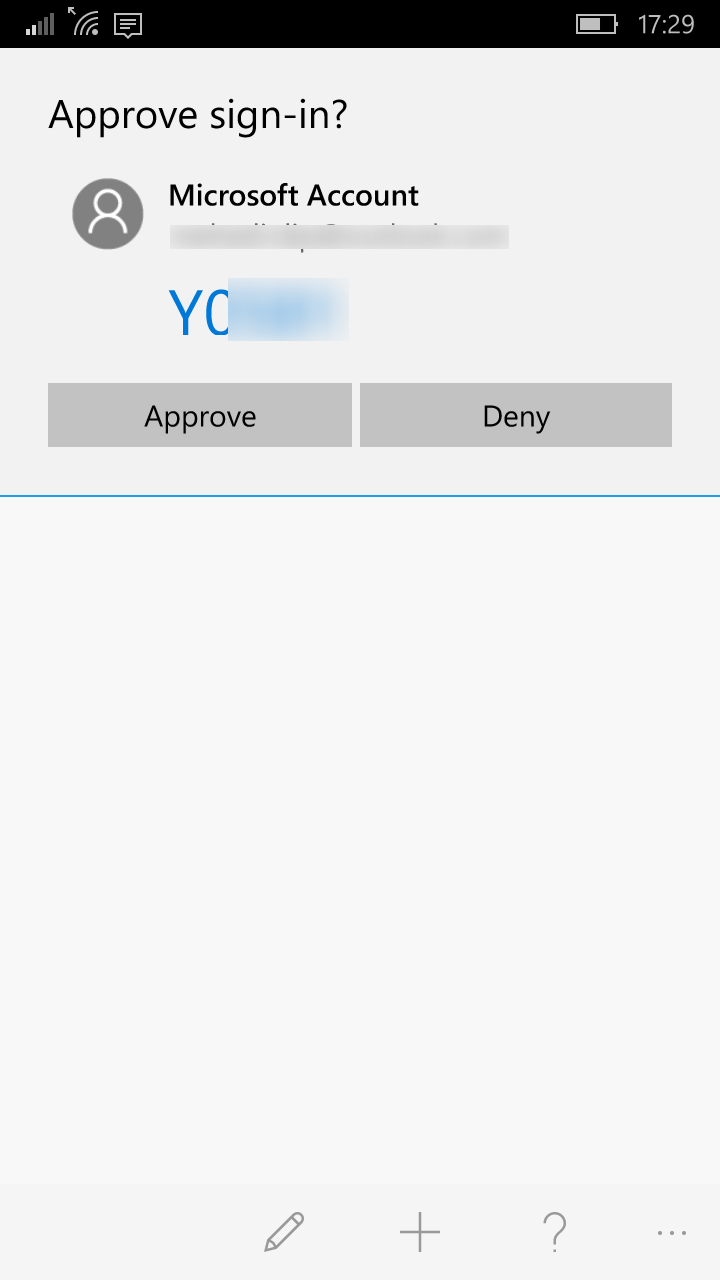
Task: Open help via the question mark icon
Action: tap(554, 1232)
